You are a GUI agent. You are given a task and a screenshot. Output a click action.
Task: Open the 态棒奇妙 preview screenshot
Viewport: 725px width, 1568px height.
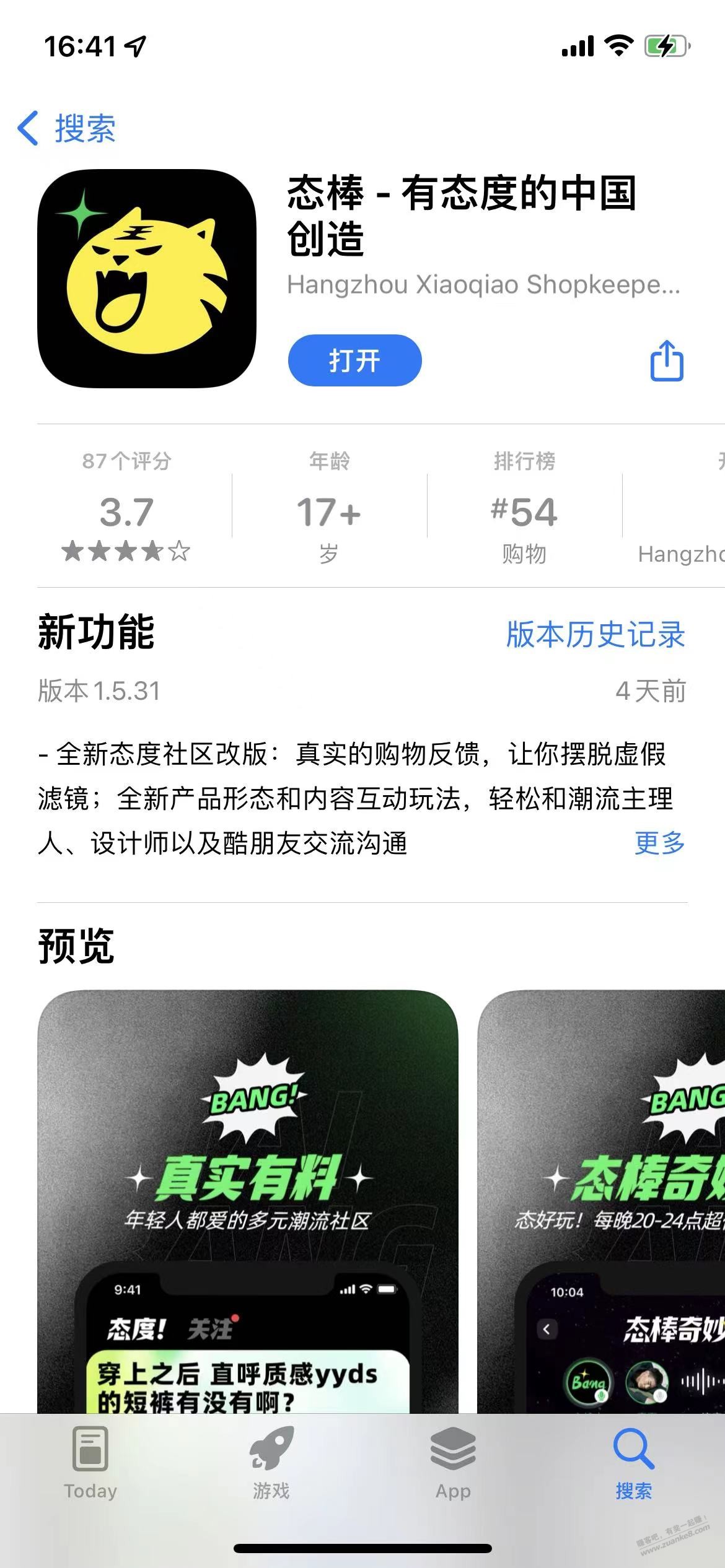click(x=601, y=1201)
